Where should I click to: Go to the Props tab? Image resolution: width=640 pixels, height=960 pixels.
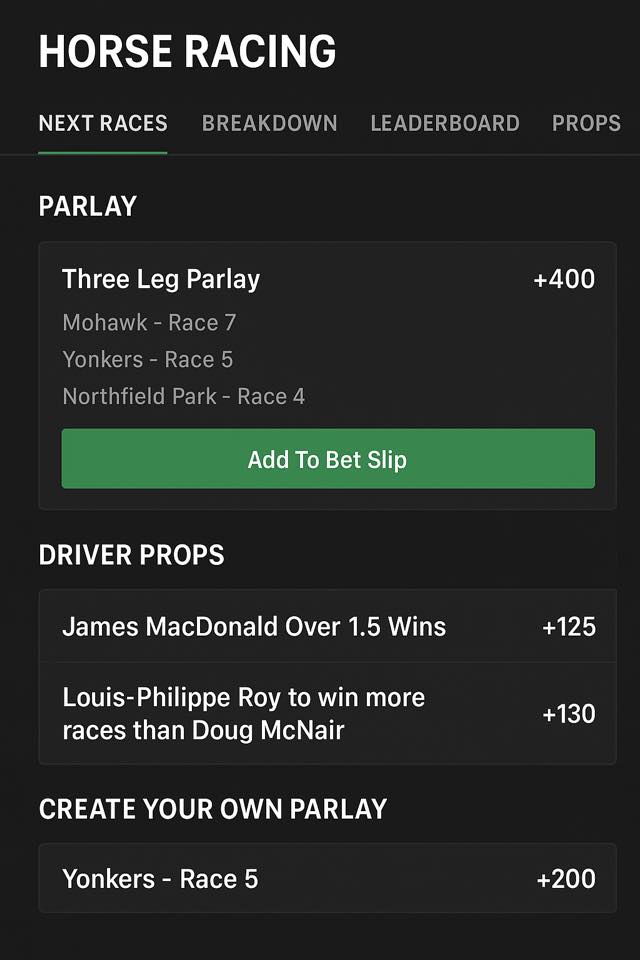(x=586, y=124)
